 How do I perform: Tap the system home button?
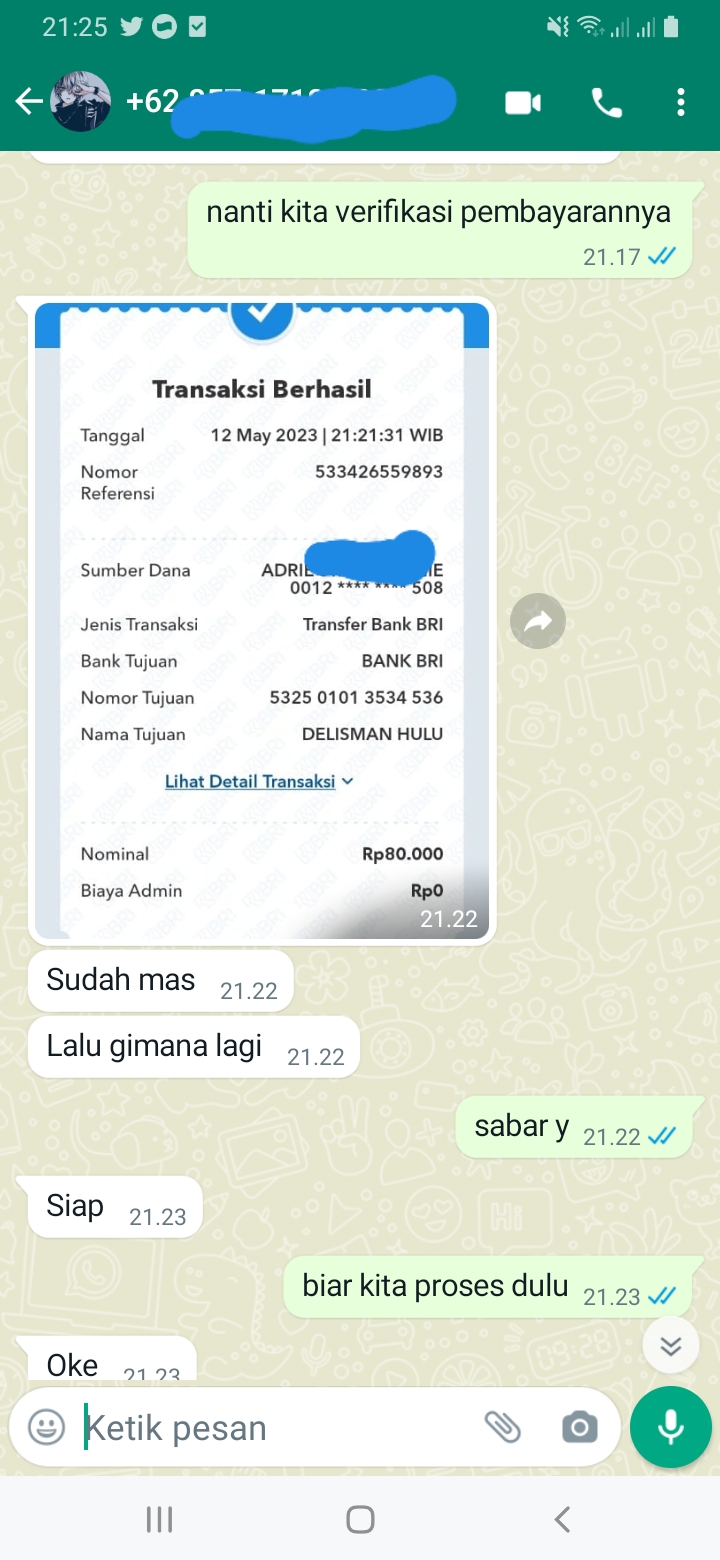[360, 1520]
